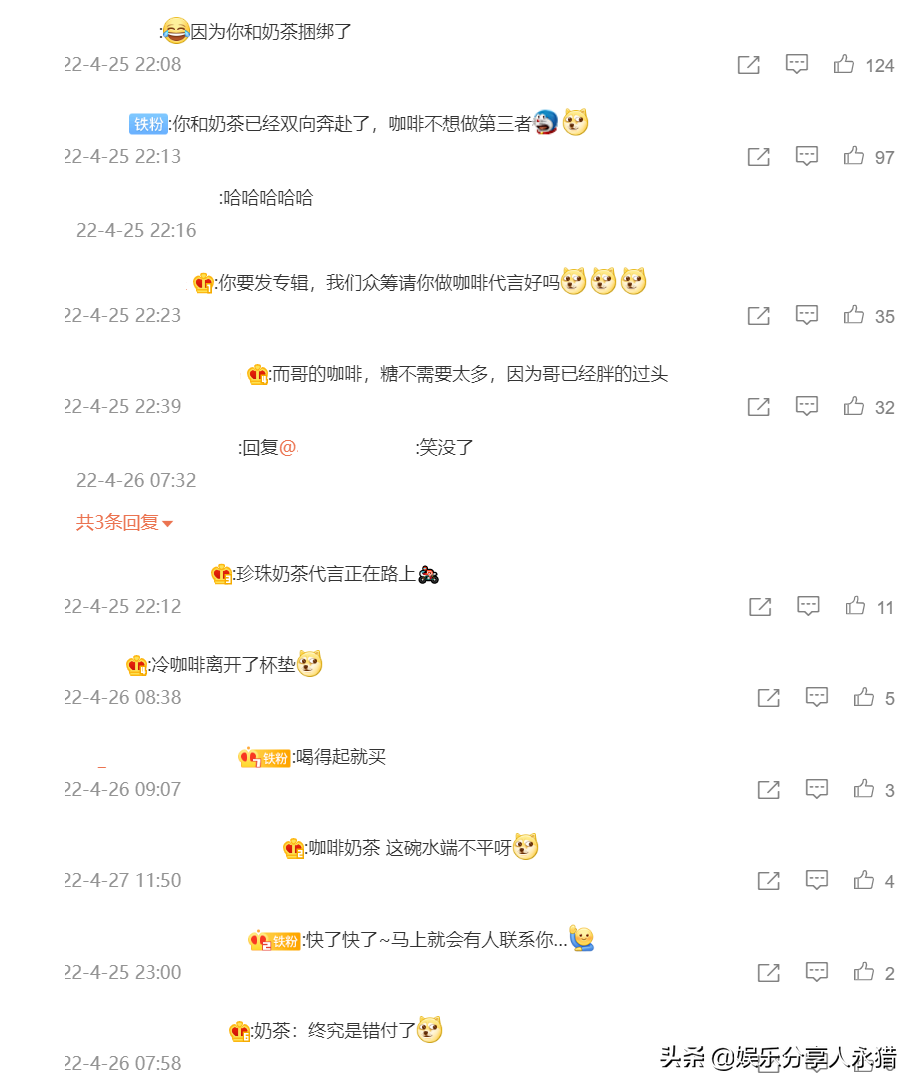Reply to the comment about 咖啡不想做第三者
This screenshot has width=918, height=1090.
pos(807,157)
